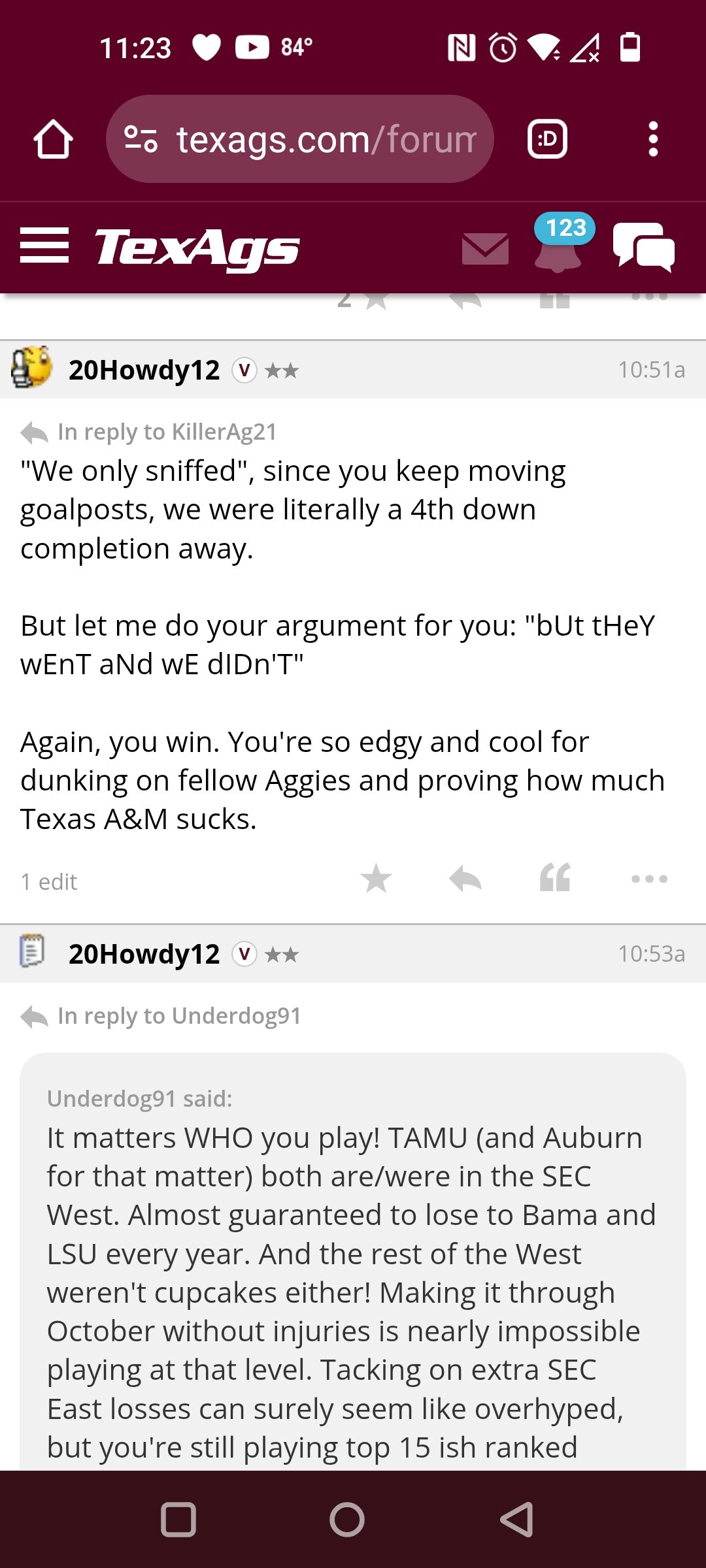
Task: Open 20Howdy12's profile on the 10:51a post
Action: pos(144,370)
